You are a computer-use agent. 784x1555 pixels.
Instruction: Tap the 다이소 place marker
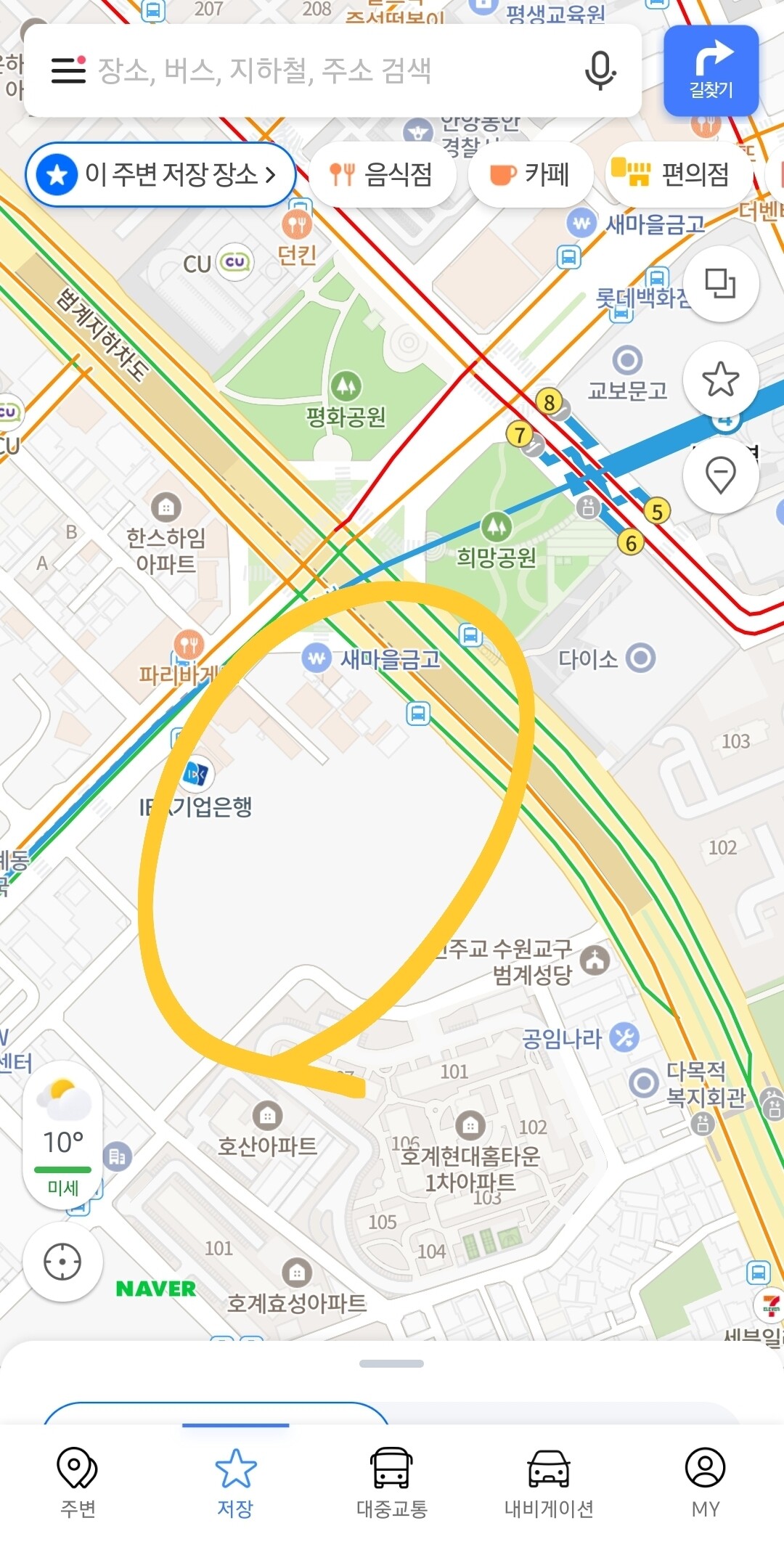(x=607, y=658)
